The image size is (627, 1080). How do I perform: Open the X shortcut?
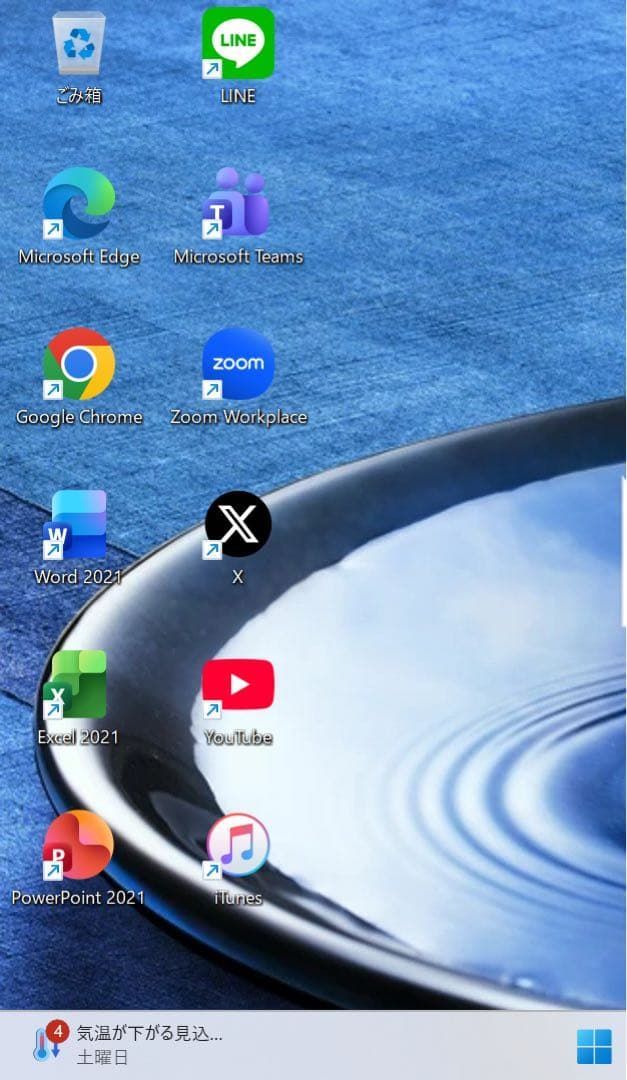pos(238,525)
